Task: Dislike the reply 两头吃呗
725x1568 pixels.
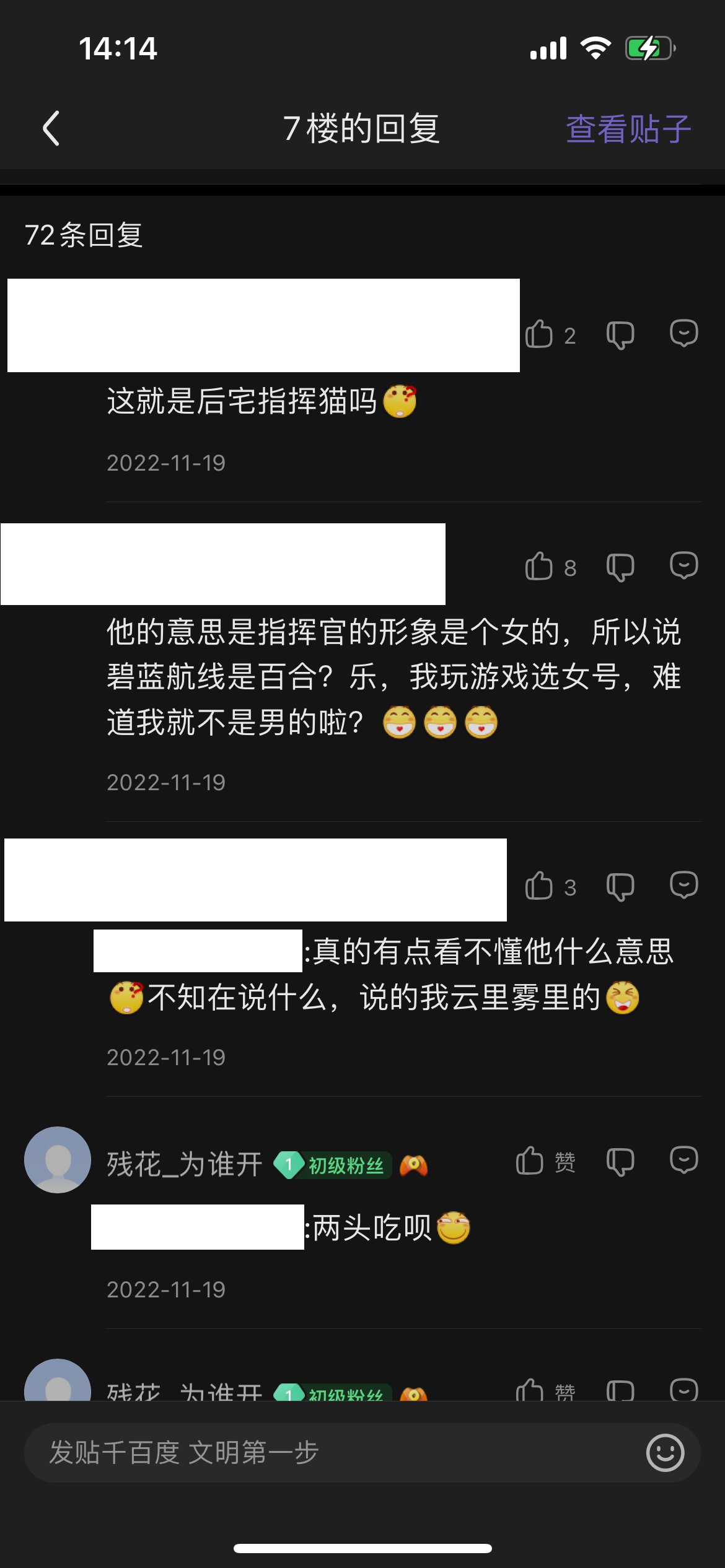Action: point(620,1161)
